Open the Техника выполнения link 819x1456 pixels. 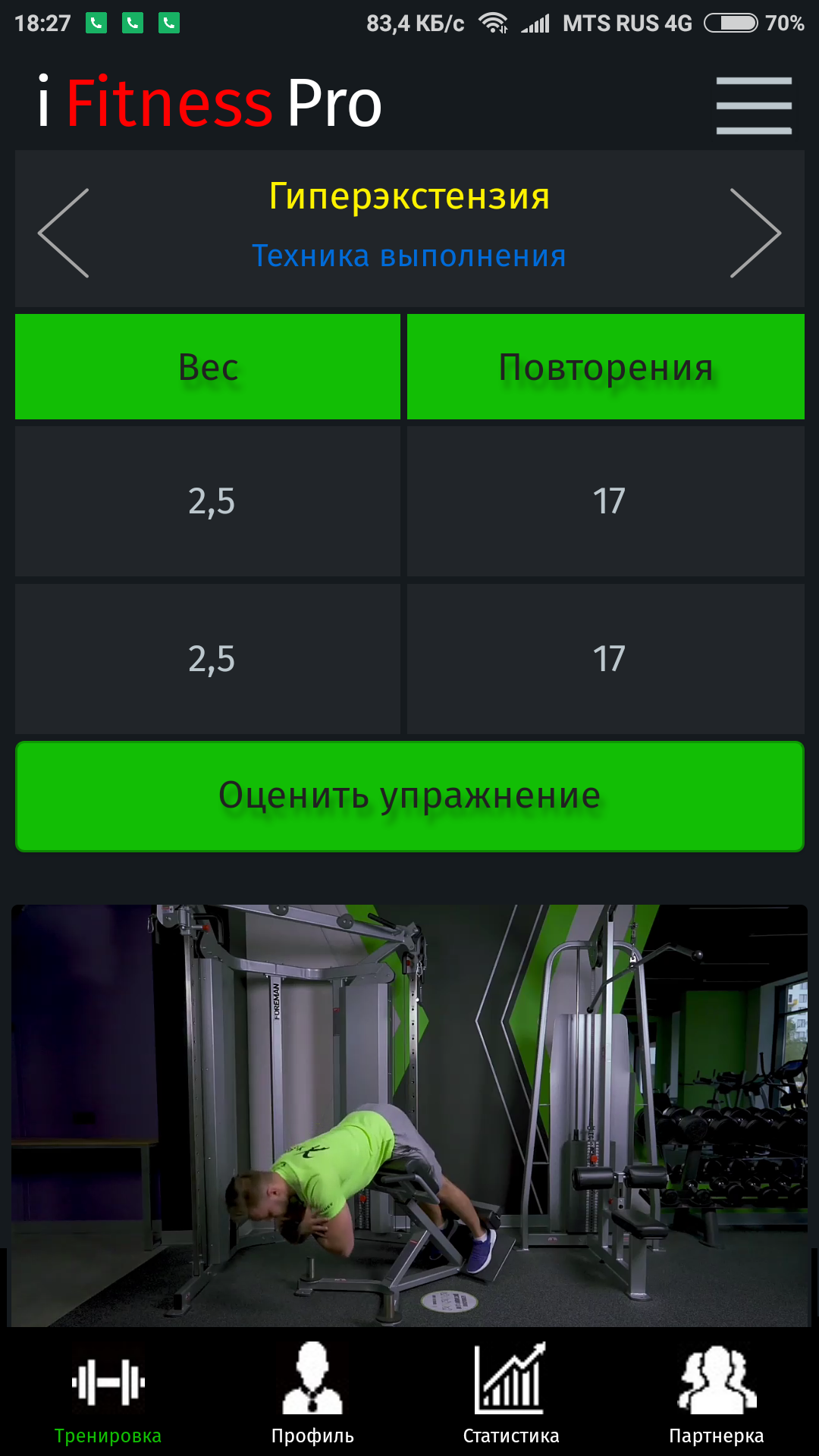pos(409,256)
